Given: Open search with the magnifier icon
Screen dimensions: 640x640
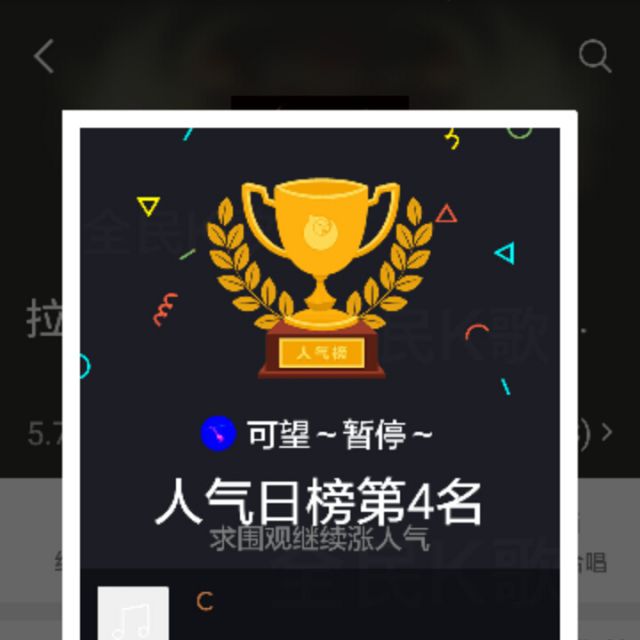Looking at the screenshot, I should pyautogui.click(x=594, y=56).
